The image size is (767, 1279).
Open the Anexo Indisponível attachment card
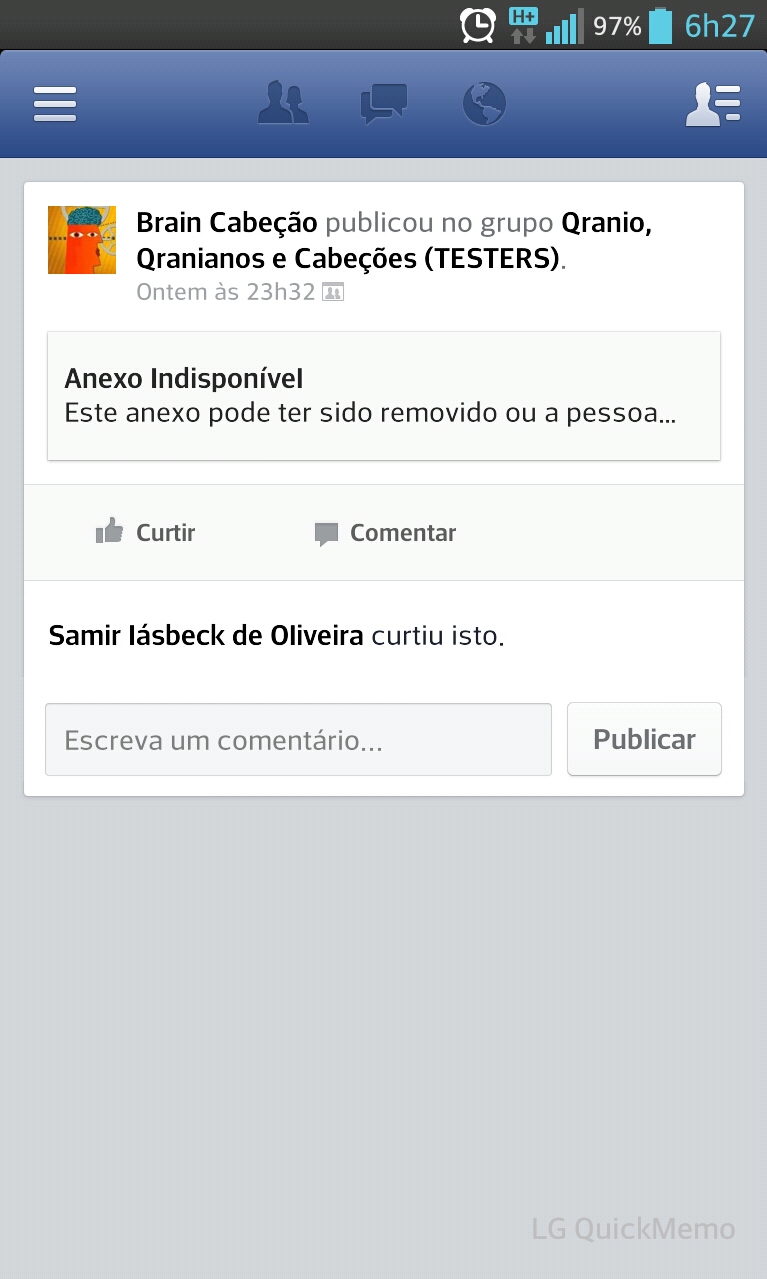pyautogui.click(x=384, y=396)
